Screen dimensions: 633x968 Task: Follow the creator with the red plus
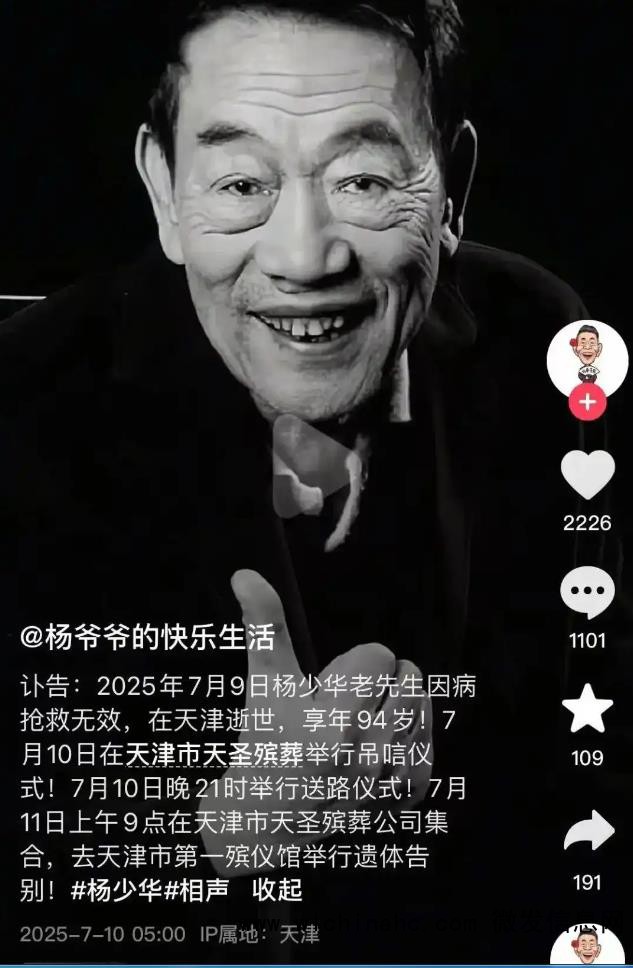click(588, 403)
